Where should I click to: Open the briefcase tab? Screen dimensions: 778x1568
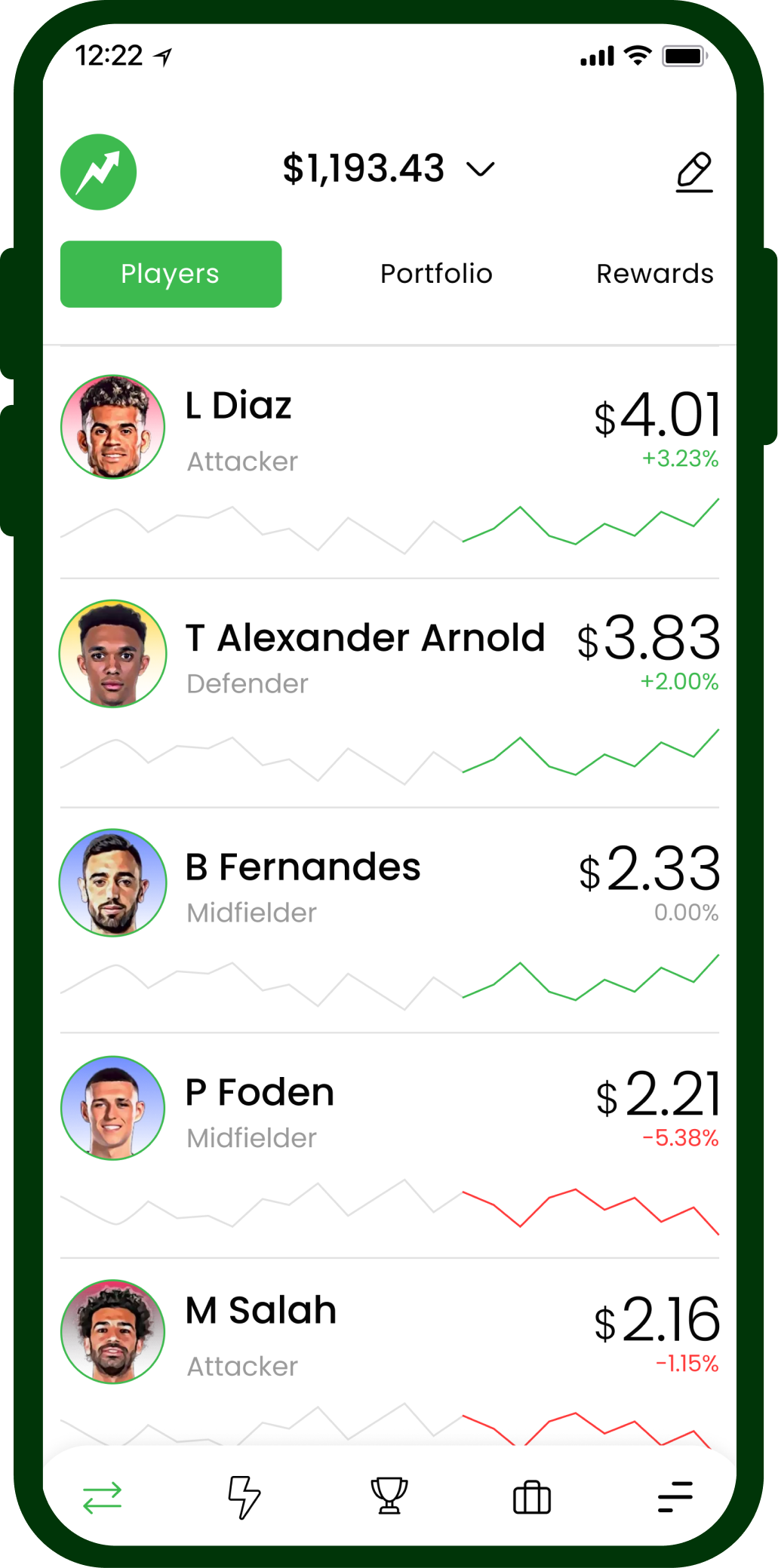(532, 1497)
